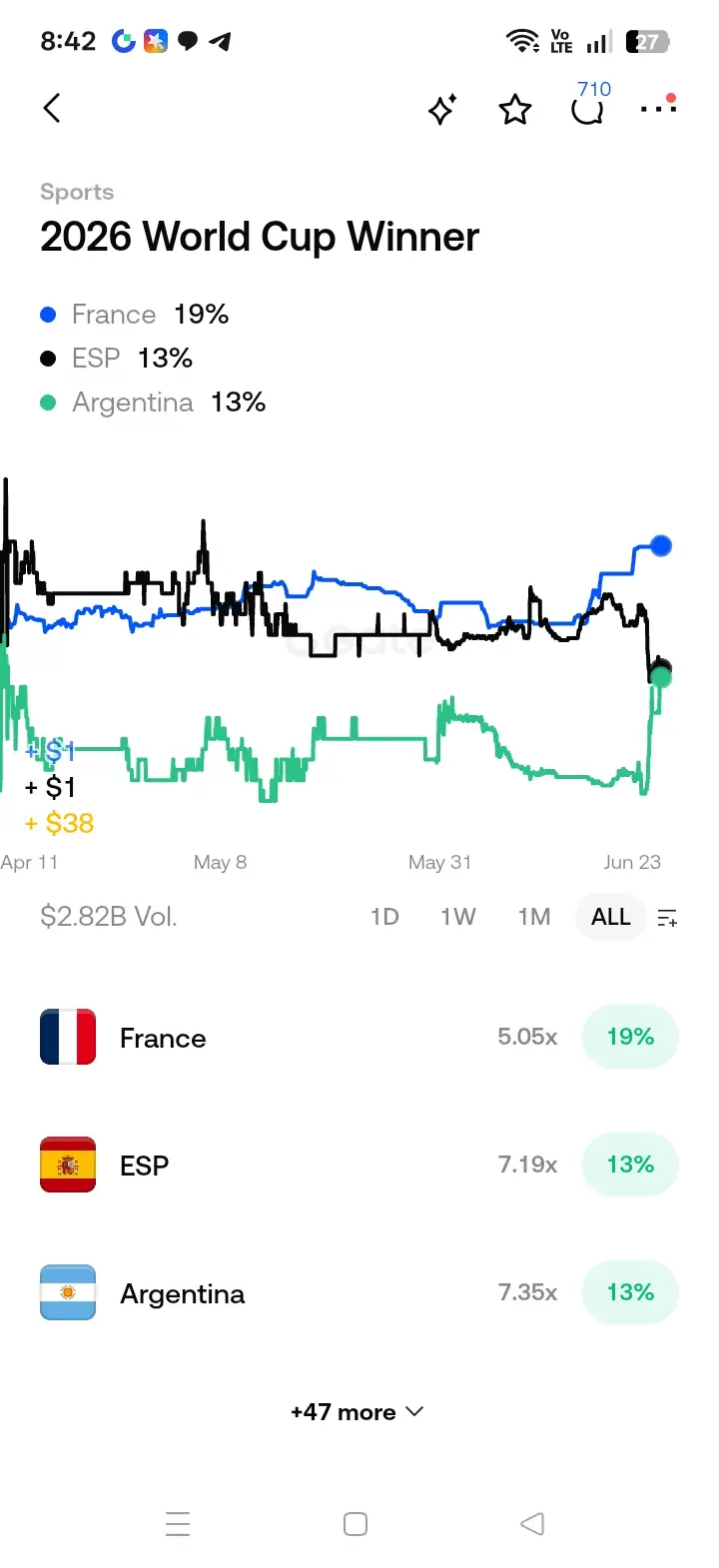Tap Argentina's 13% buy button
The width and height of the screenshot is (719, 1568).
(630, 1292)
